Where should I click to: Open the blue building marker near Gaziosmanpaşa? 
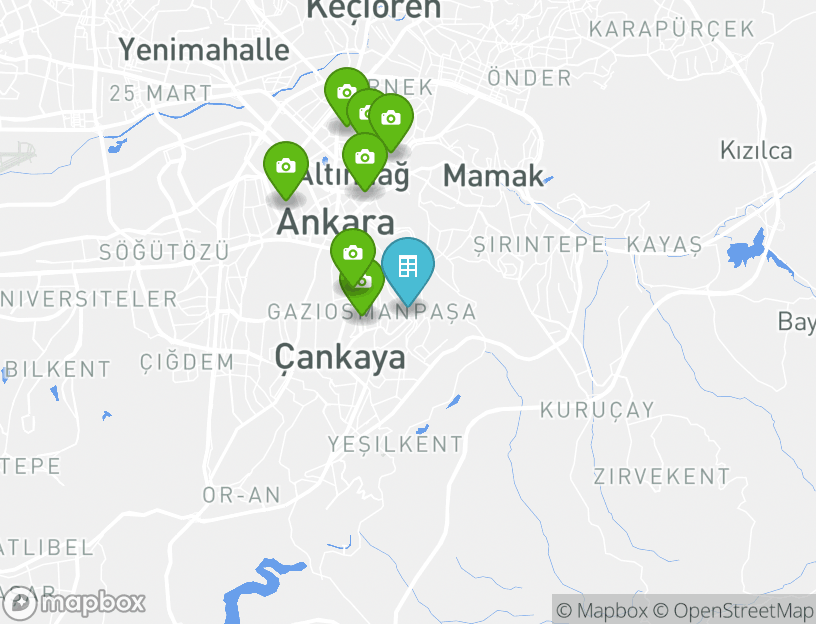point(408,266)
